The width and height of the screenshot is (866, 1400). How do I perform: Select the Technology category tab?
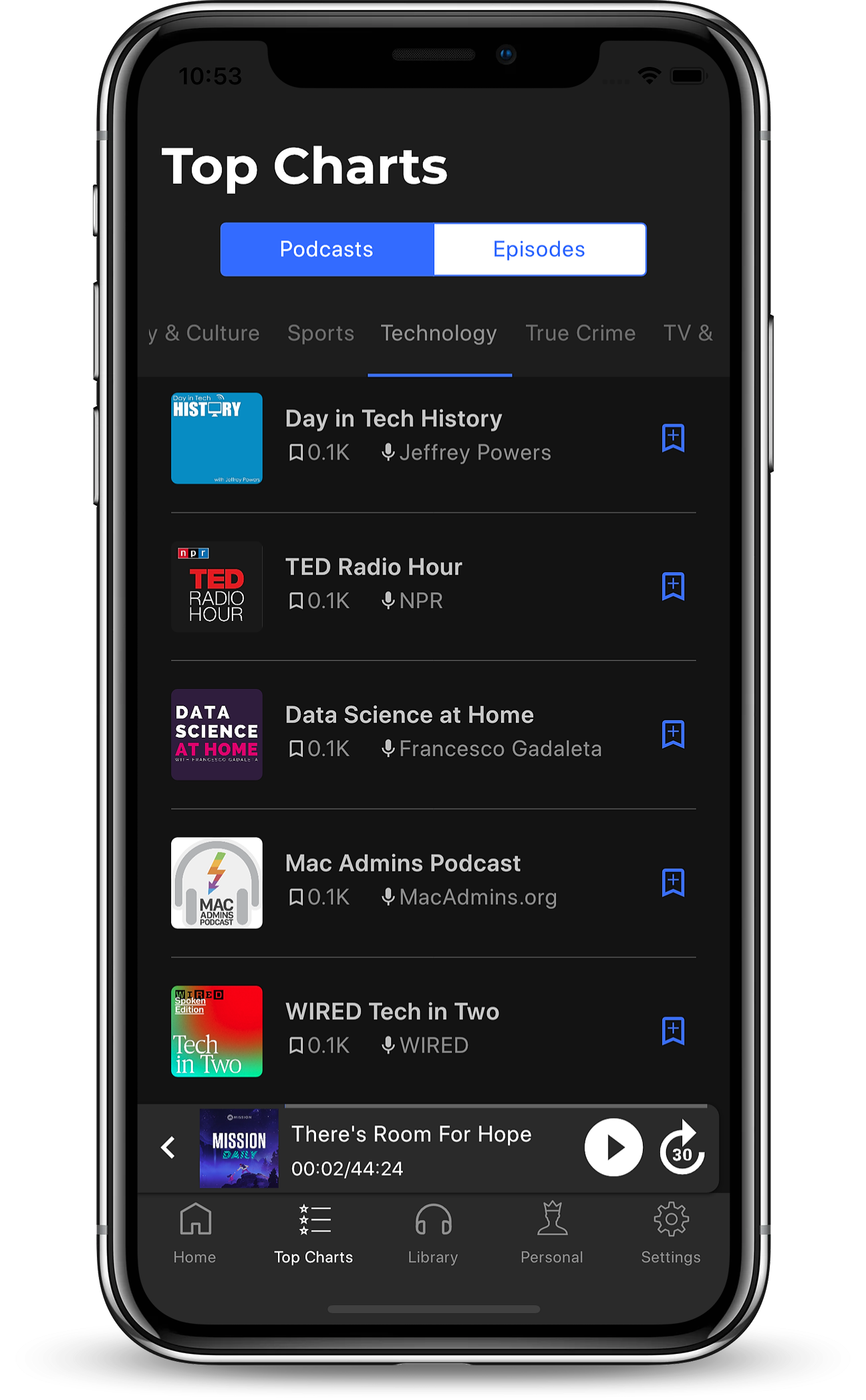coord(439,333)
